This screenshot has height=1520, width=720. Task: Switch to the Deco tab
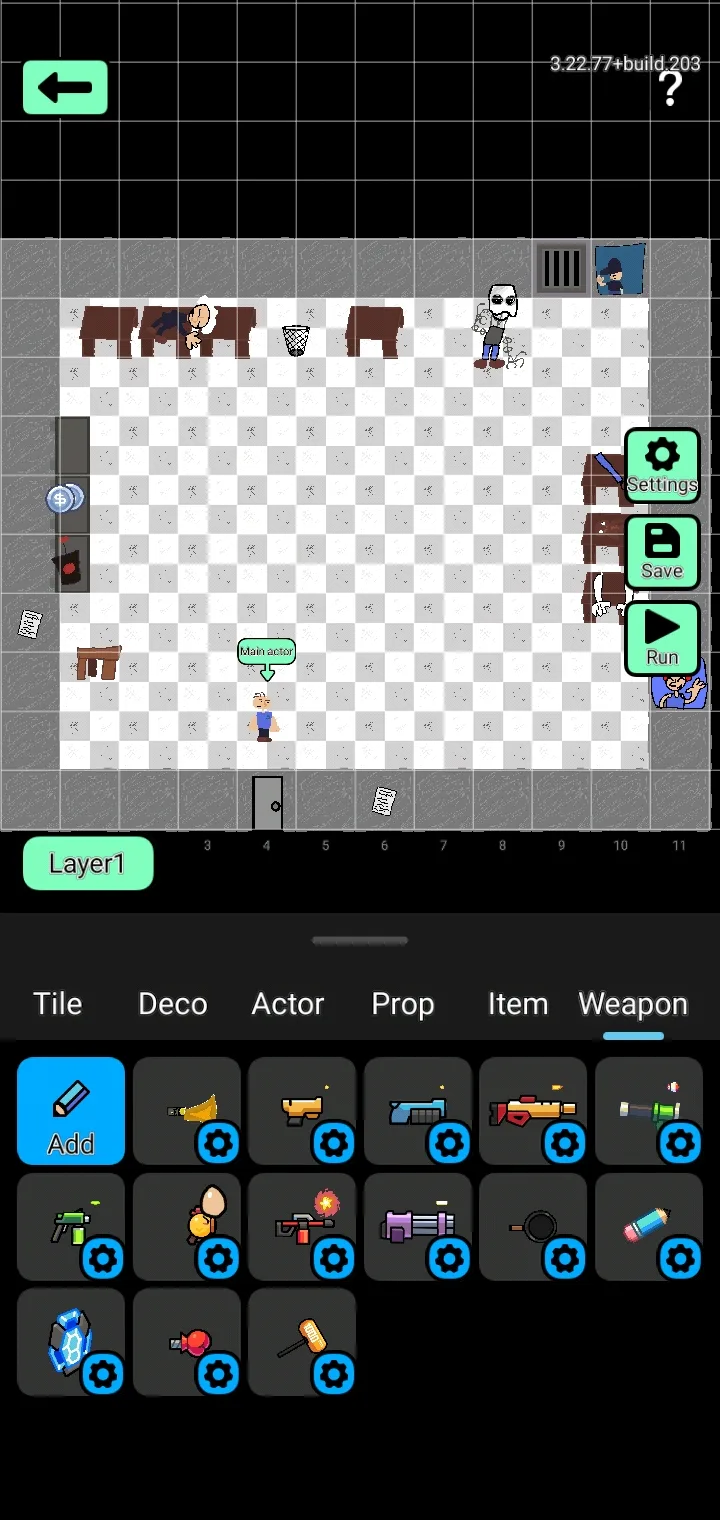click(173, 1004)
